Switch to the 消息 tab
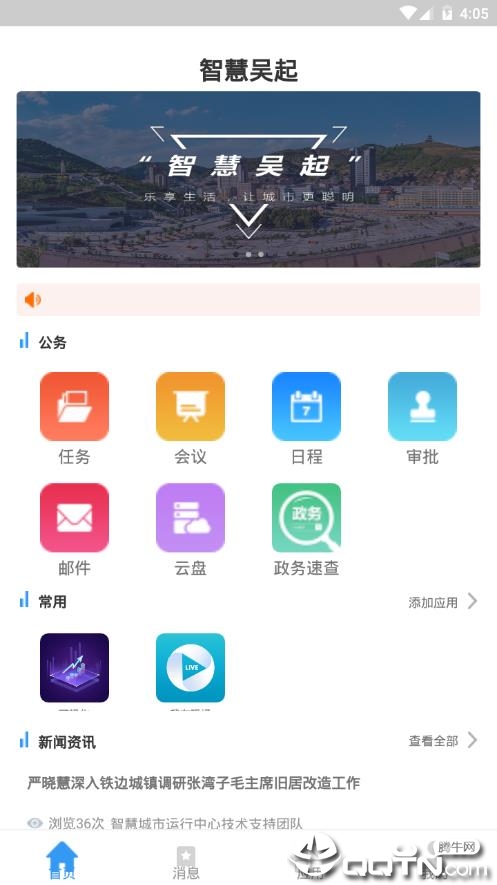The width and height of the screenshot is (497, 885). tap(186, 862)
